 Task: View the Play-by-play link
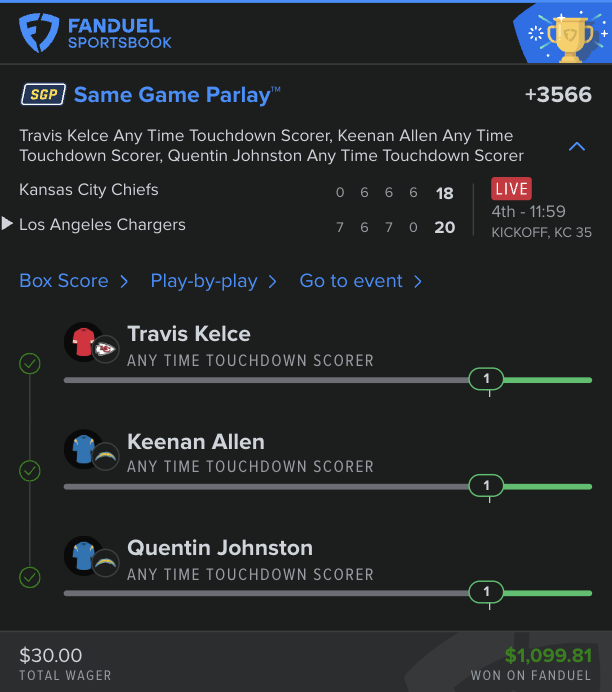(x=213, y=281)
